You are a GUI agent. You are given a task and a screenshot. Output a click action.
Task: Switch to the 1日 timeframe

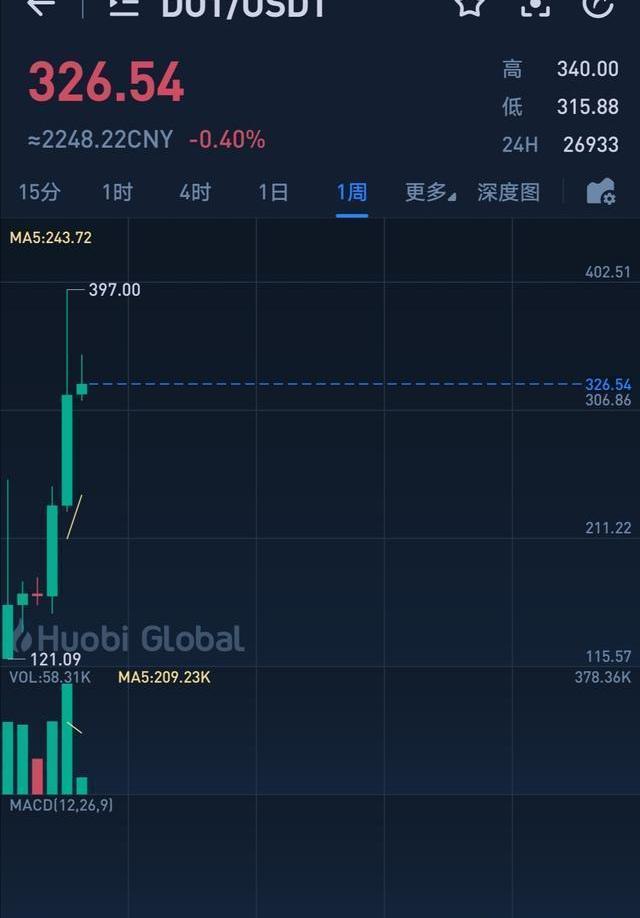[x=273, y=192]
